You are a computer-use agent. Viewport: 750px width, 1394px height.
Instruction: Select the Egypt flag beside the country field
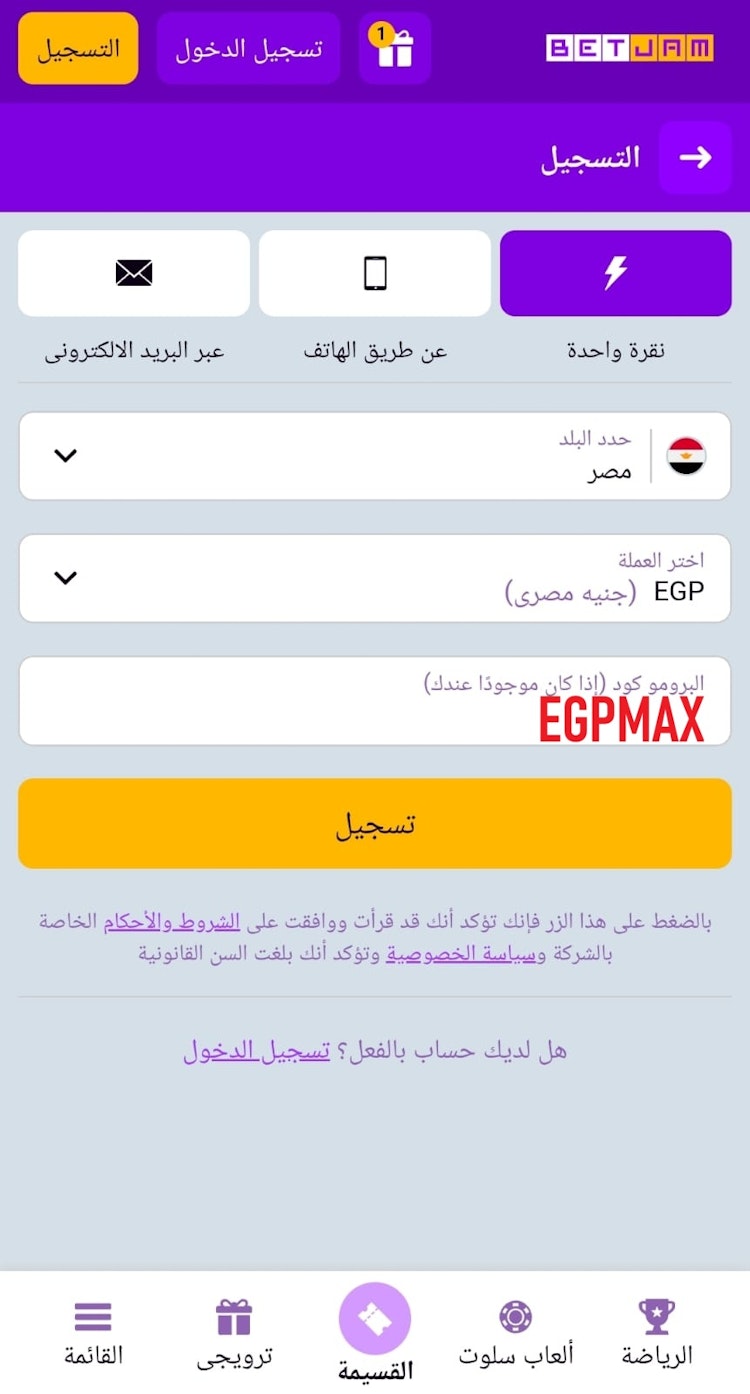click(x=687, y=456)
